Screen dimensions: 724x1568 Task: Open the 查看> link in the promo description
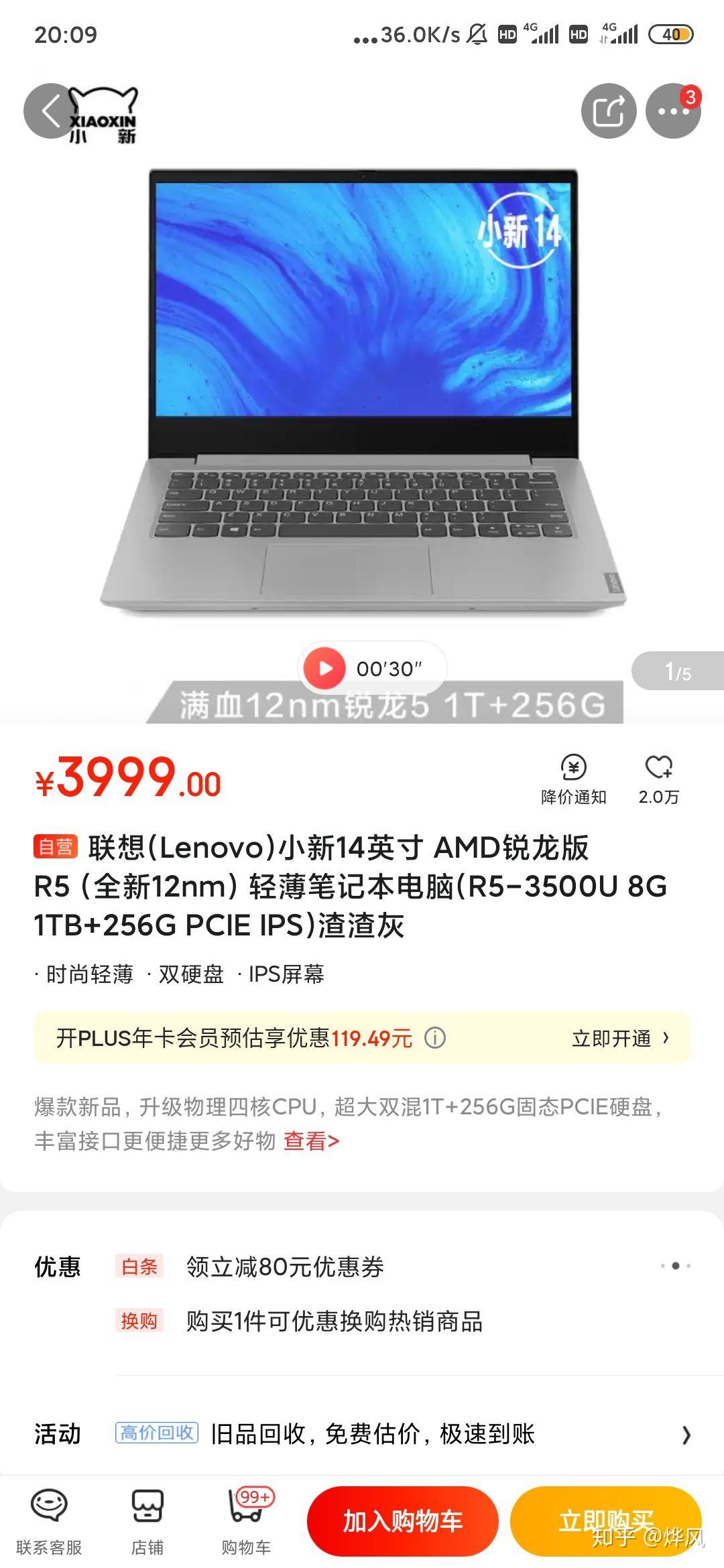(311, 1140)
